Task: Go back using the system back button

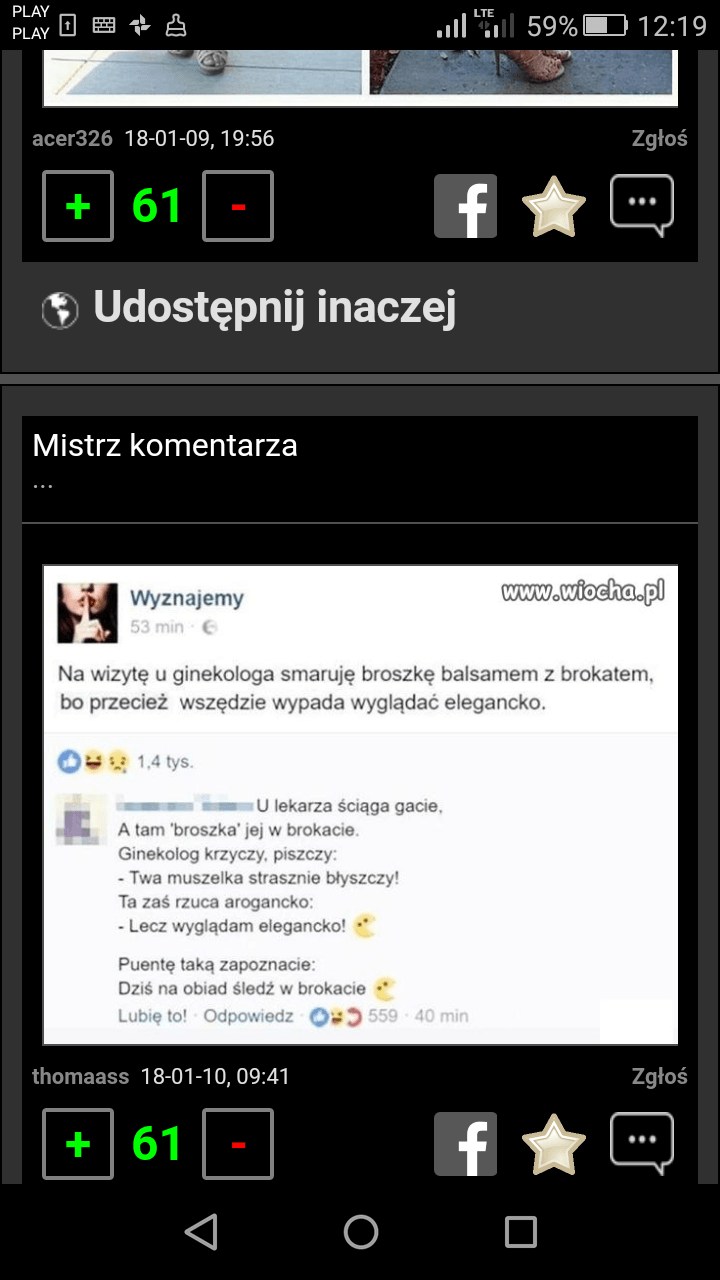Action: (x=201, y=1232)
